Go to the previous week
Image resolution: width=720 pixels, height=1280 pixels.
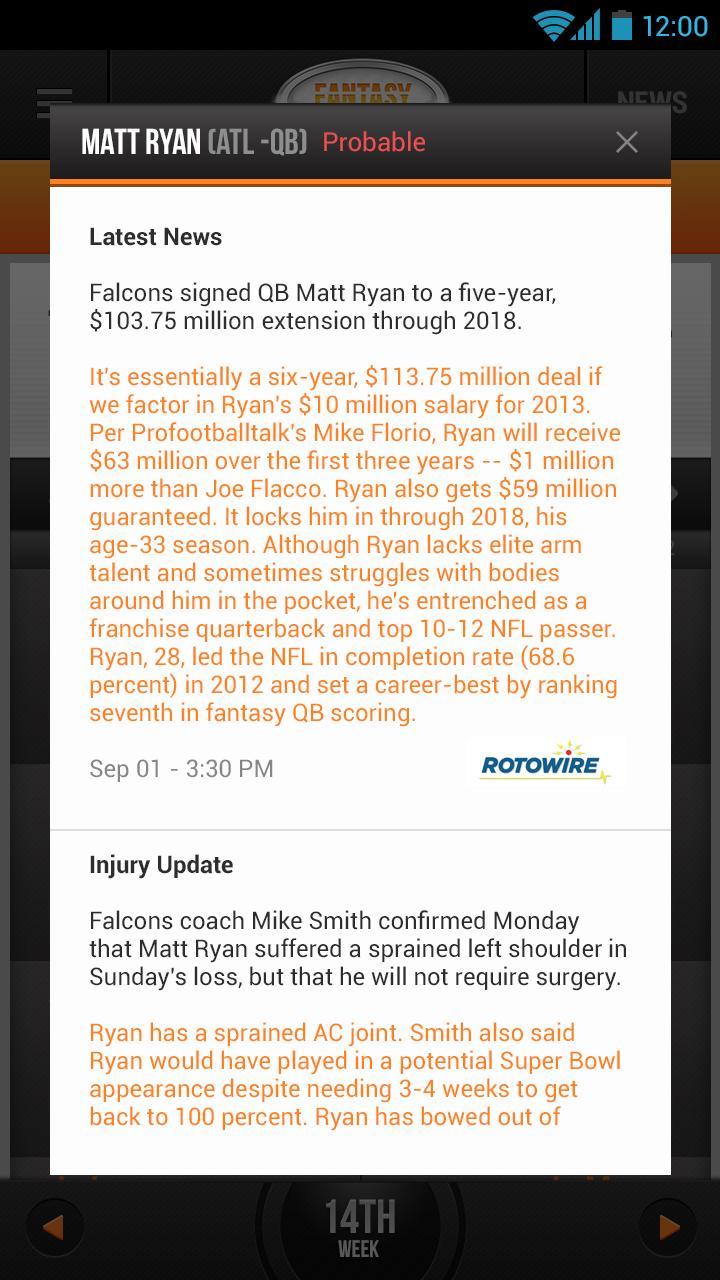pyautogui.click(x=54, y=1226)
